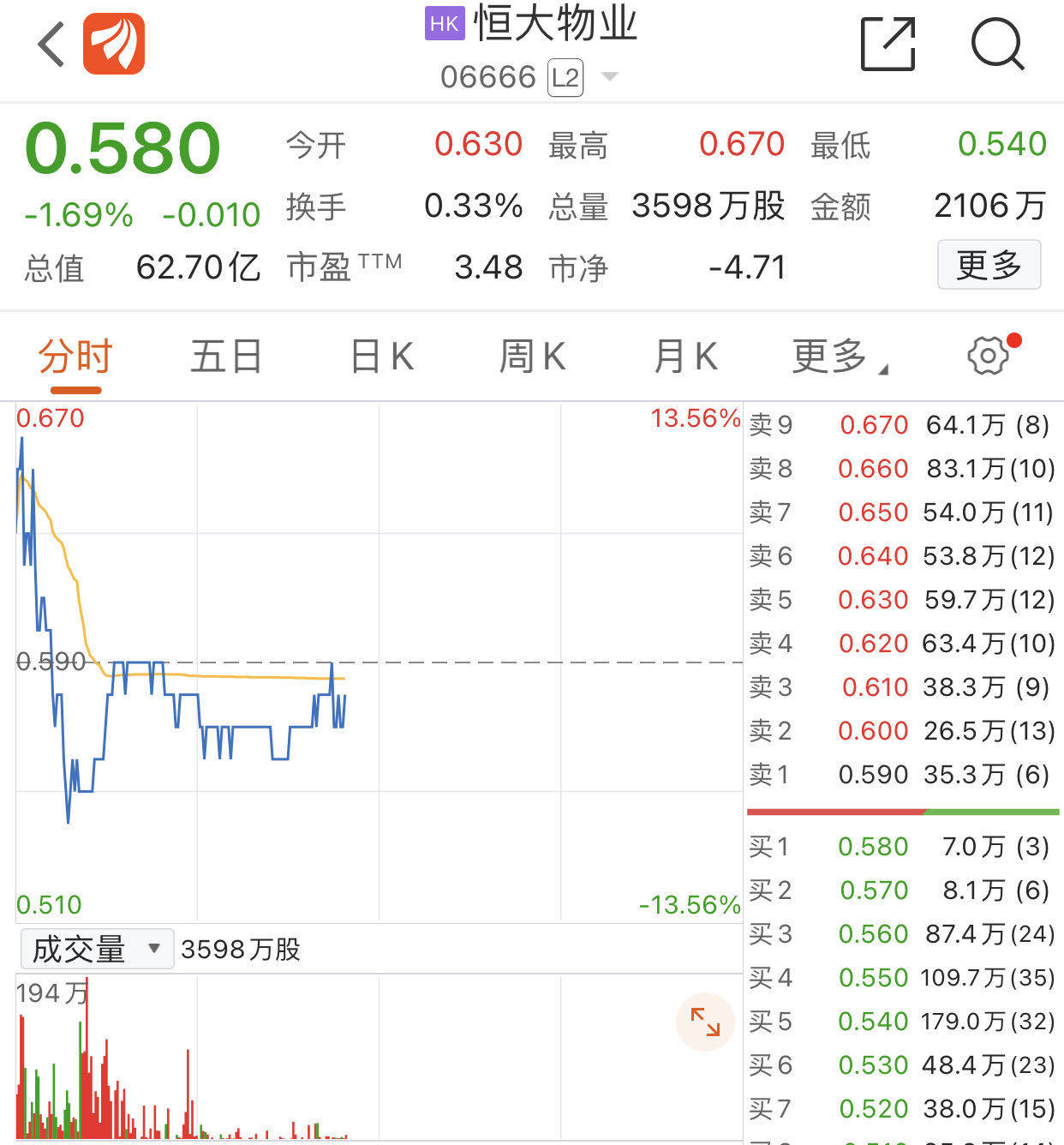The image size is (1064, 1145).
Task: Tap the orange app logo icon
Action: coord(114,45)
